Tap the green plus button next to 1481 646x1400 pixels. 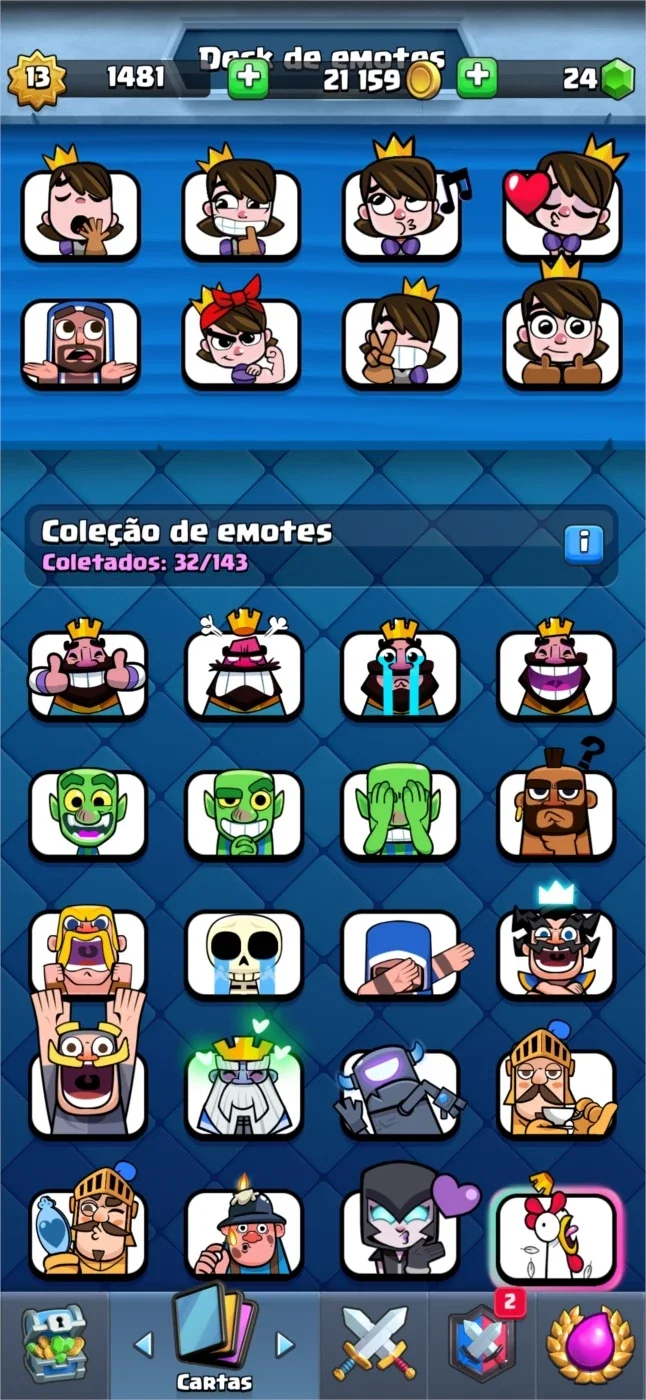pos(248,78)
